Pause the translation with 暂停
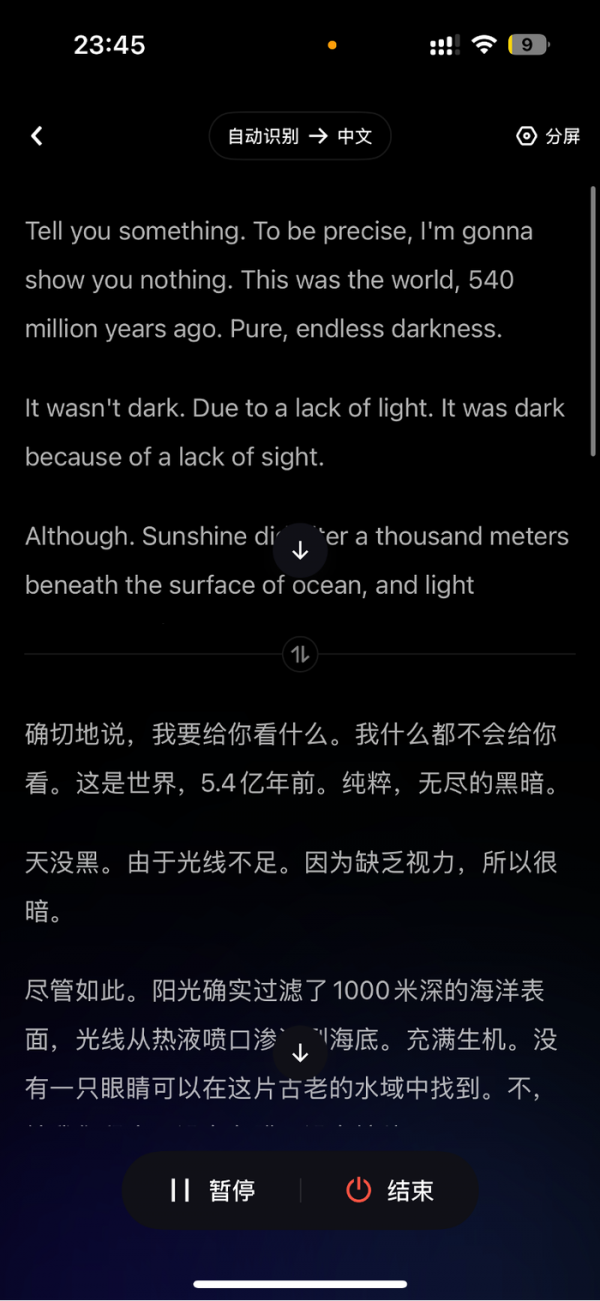 [213, 1190]
